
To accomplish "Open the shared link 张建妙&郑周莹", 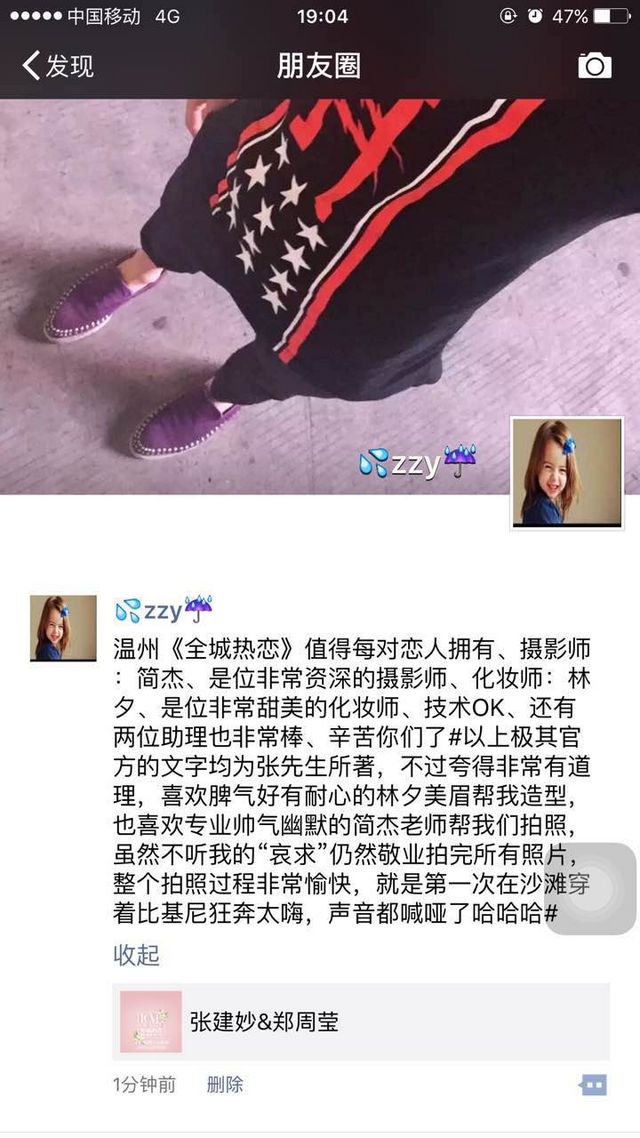I will [x=361, y=1022].
